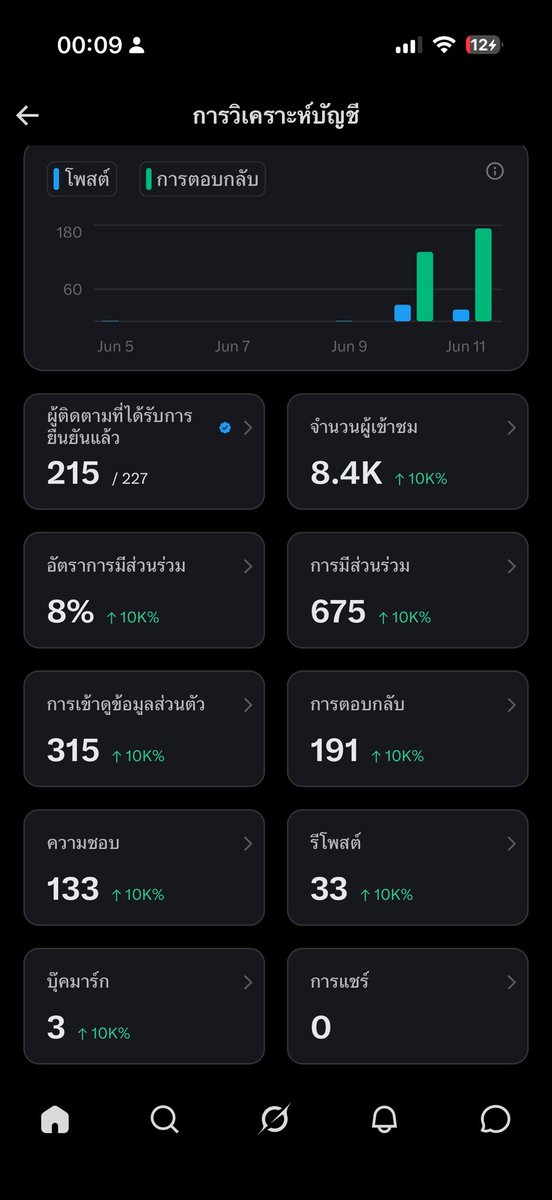Open the บุ๊คมาร์ก card
This screenshot has height=1200, width=552.
click(x=144, y=1006)
